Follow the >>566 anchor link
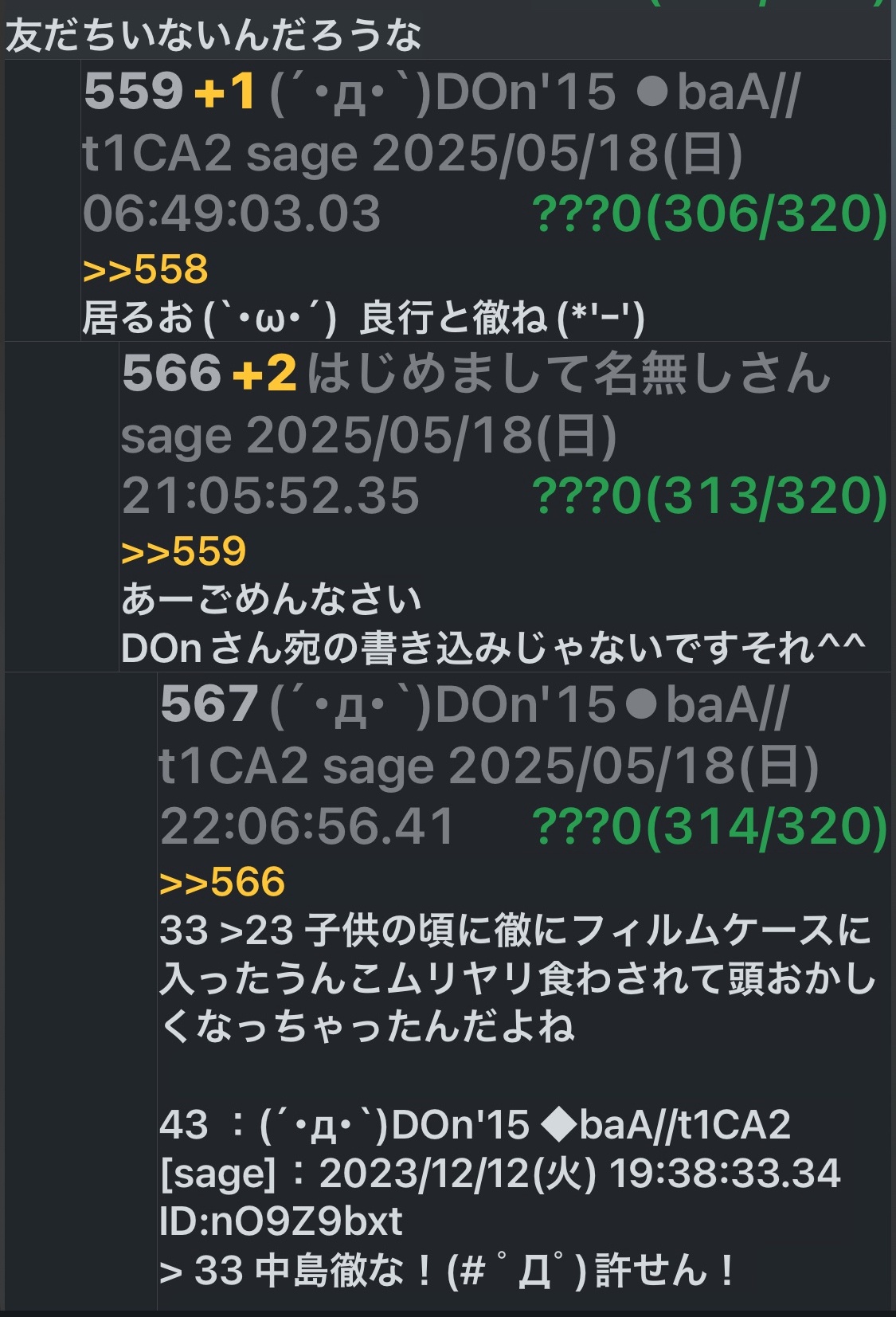This screenshot has height=1317, width=896. (x=221, y=882)
